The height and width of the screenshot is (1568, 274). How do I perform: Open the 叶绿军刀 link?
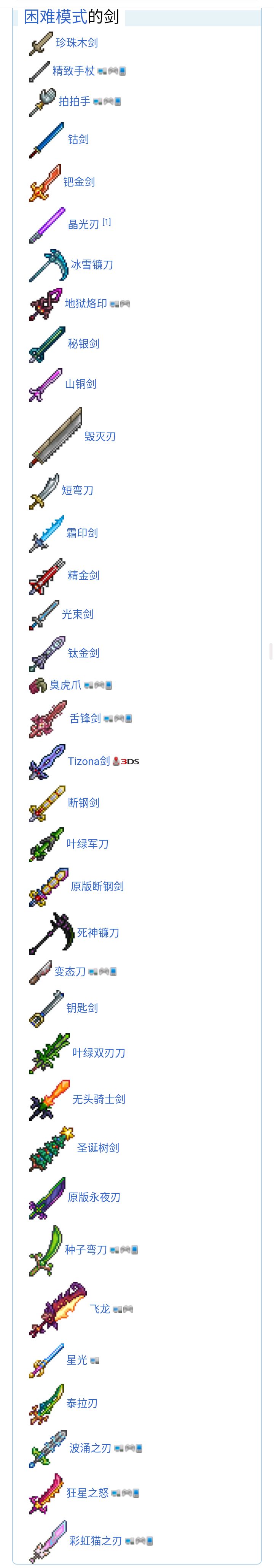pyautogui.click(x=88, y=844)
